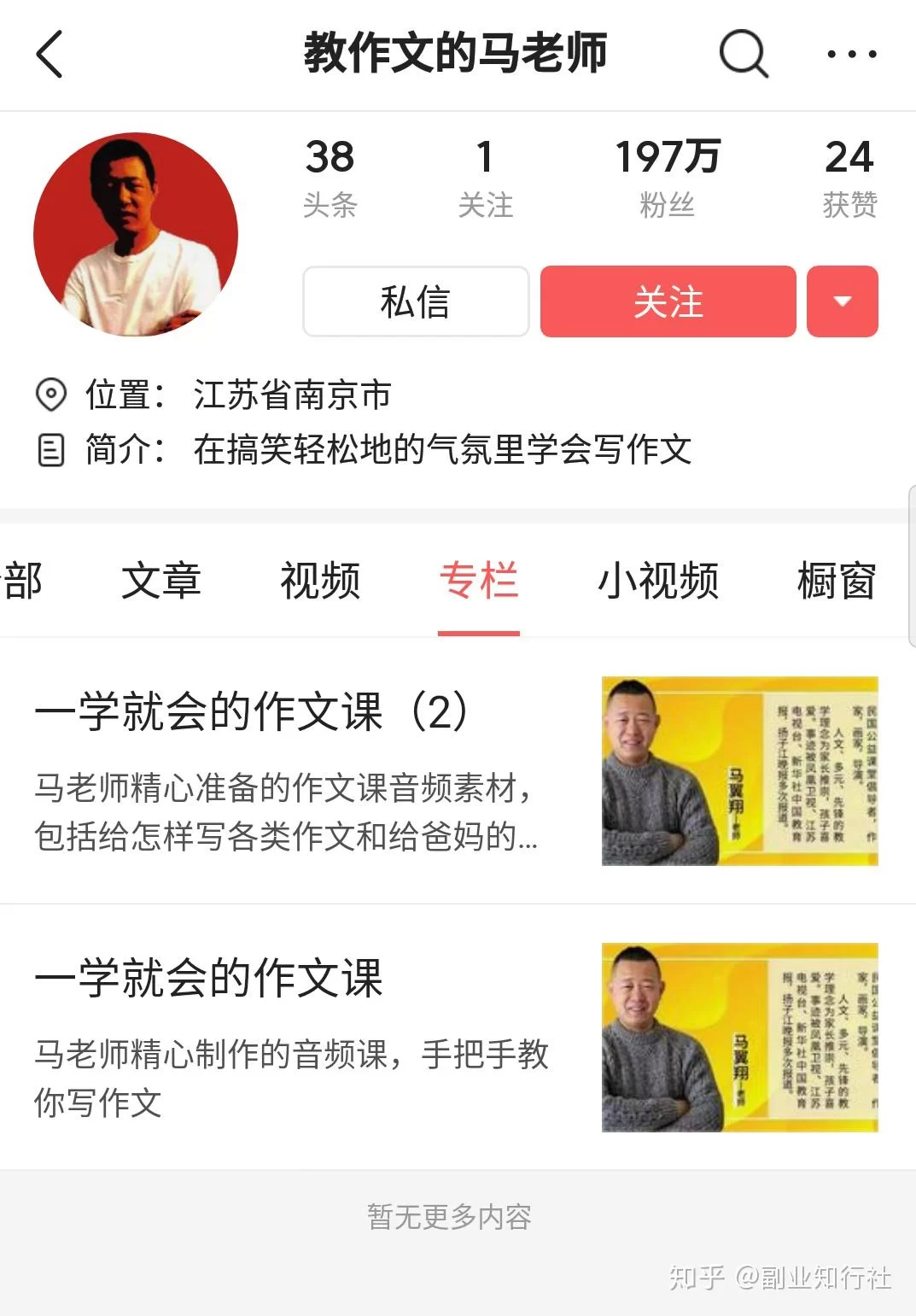
Task: Open the three-dot overflow menu
Action: [x=851, y=55]
